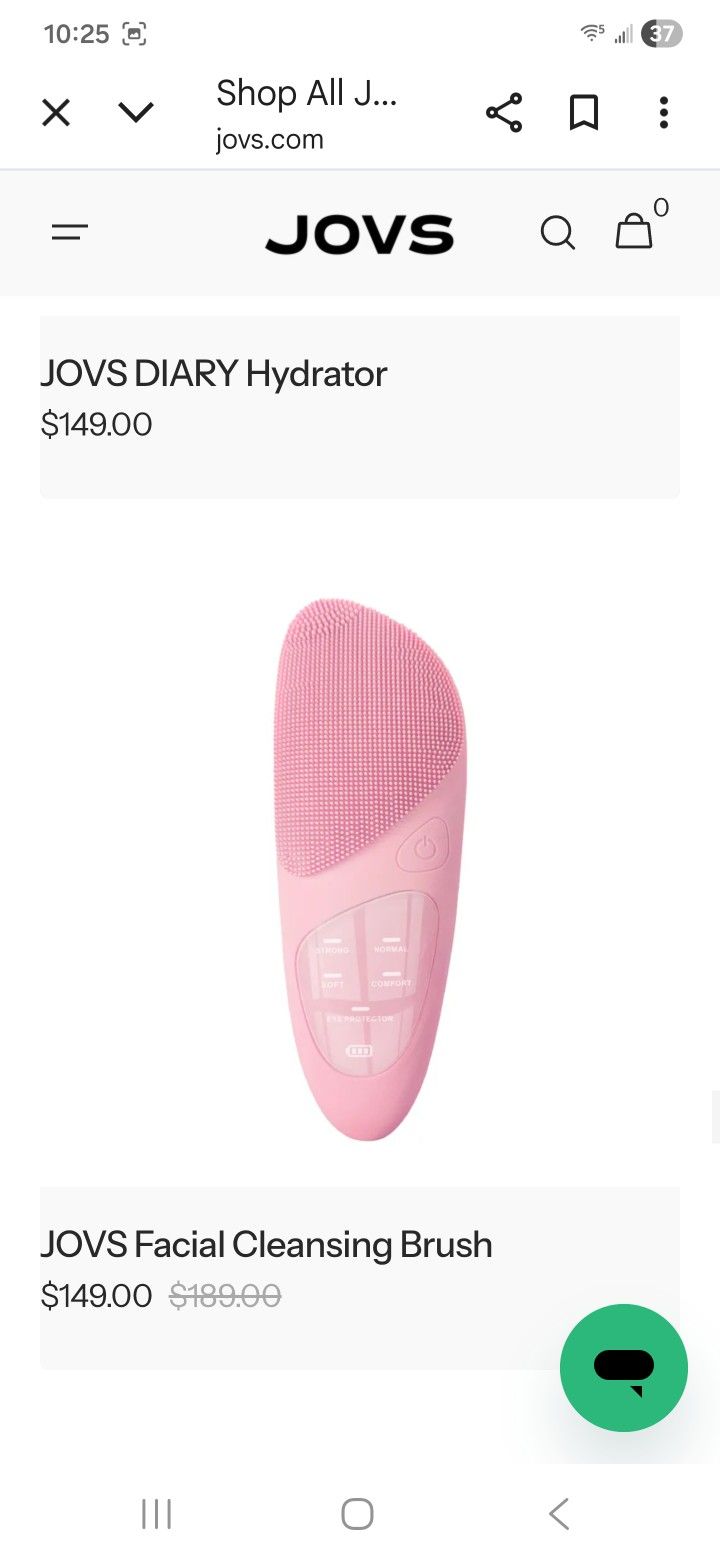The height and width of the screenshot is (1560, 720).
Task: Go back using the navigation back arrow
Action: (558, 1513)
